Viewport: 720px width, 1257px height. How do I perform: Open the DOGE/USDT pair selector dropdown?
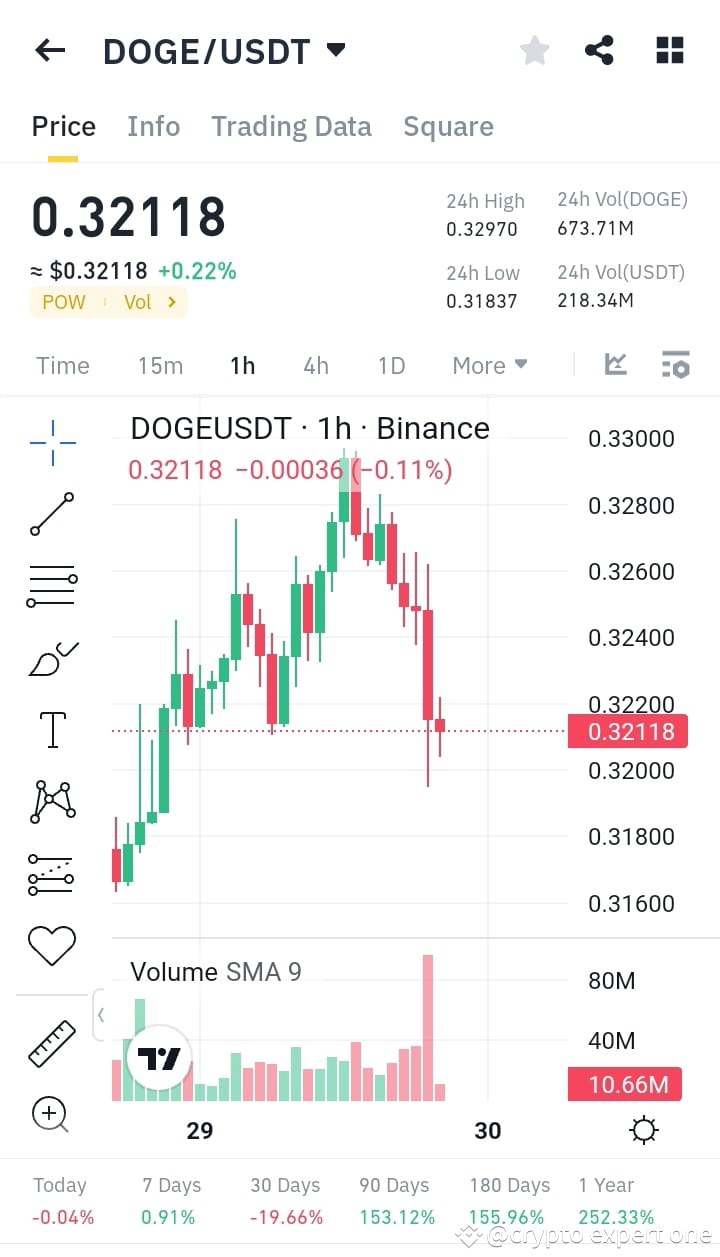tap(336, 48)
